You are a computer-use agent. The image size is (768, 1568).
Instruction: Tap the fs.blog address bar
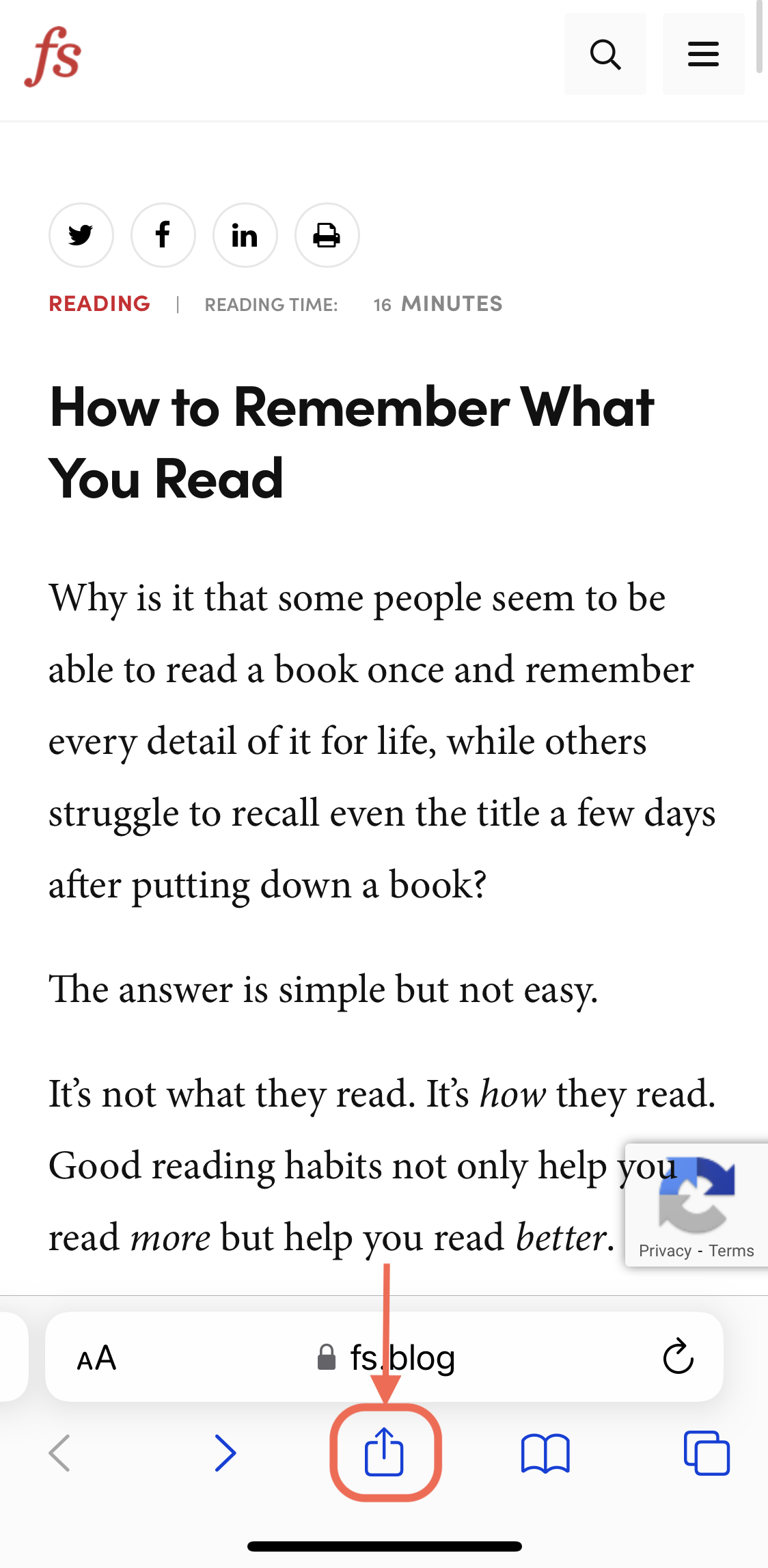pyautogui.click(x=385, y=1357)
